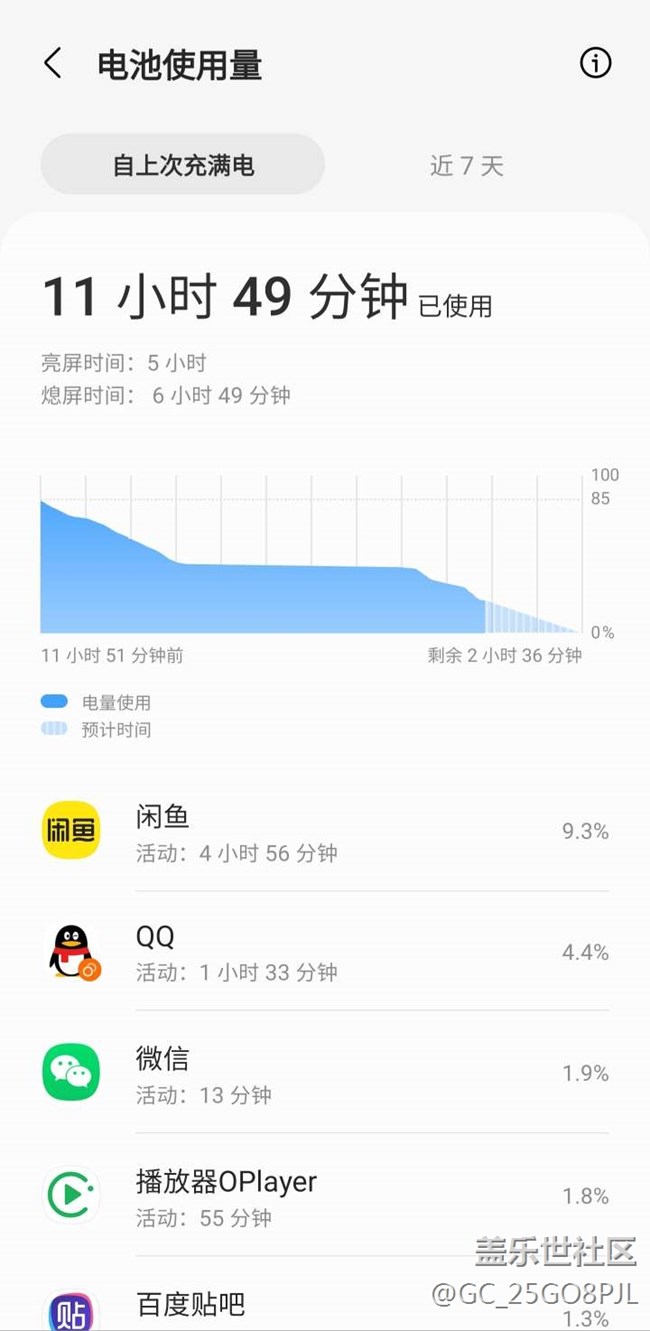Open QQ battery usage details
Image resolution: width=650 pixels, height=1331 pixels.
coord(325,951)
